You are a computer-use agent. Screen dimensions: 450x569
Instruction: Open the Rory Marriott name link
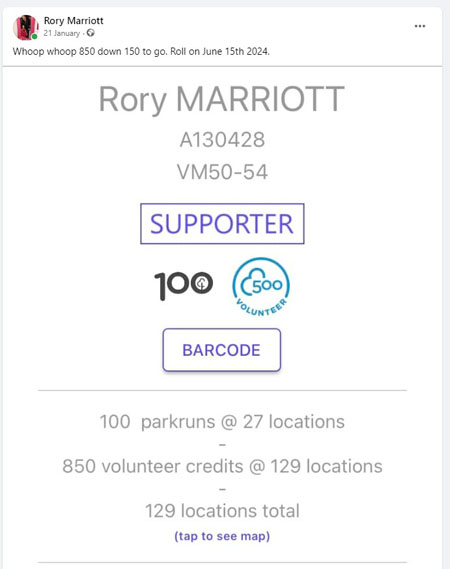pos(74,21)
